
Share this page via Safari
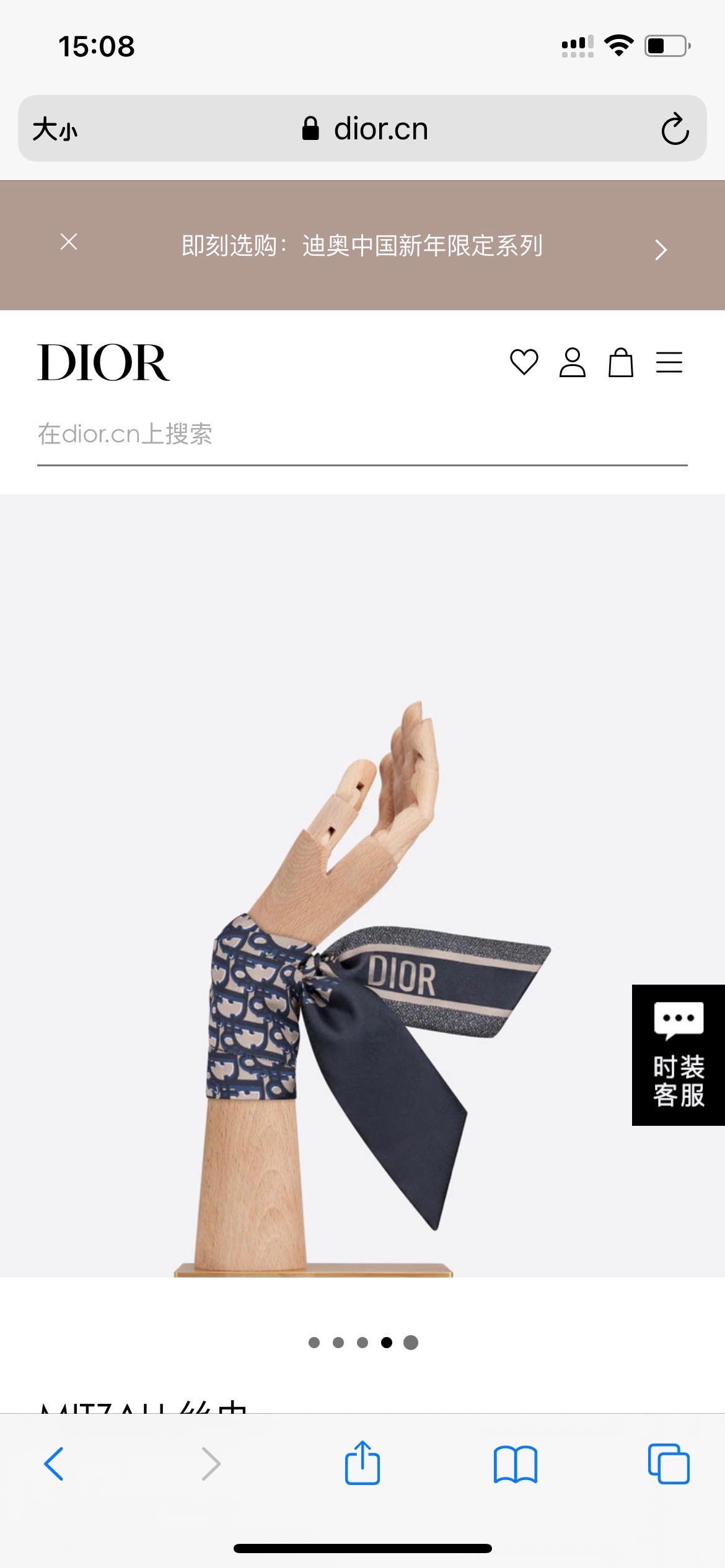pyautogui.click(x=362, y=1462)
